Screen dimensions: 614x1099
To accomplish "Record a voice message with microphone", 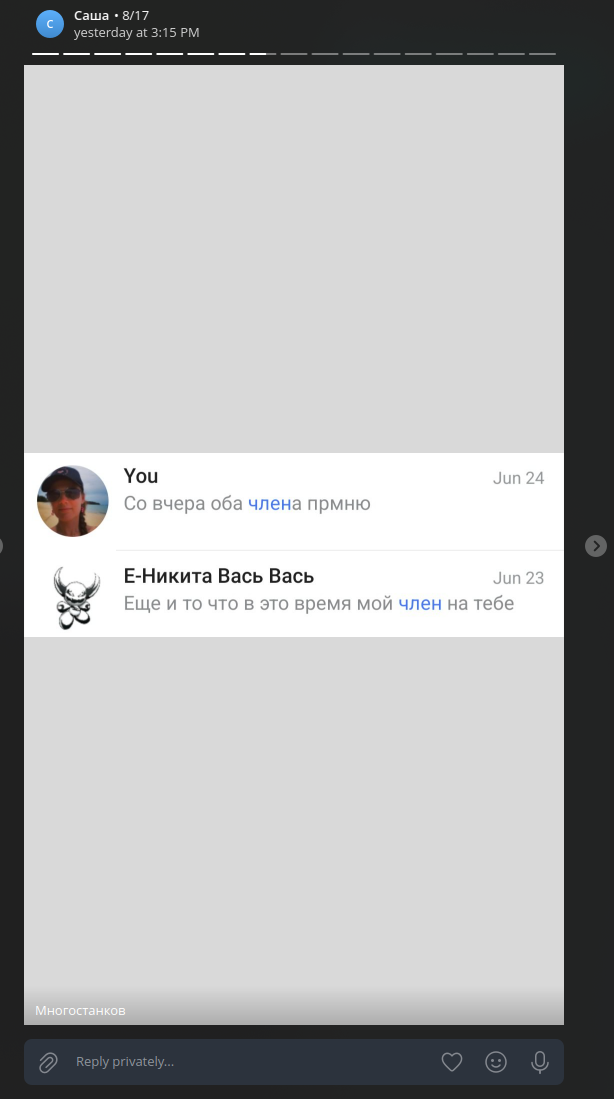I will (x=540, y=1062).
